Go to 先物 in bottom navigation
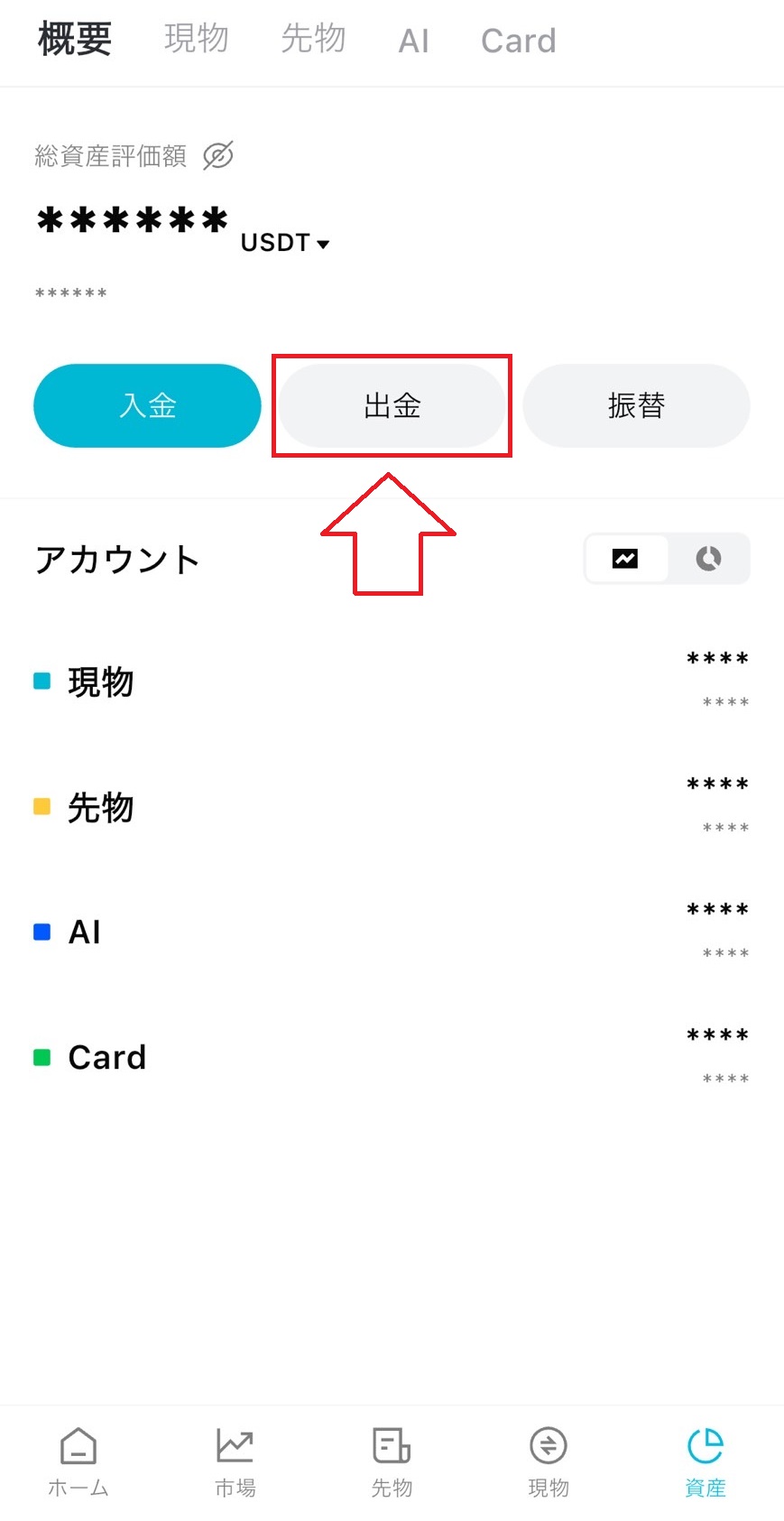Screen dimensions: 784x1521 [392, 1462]
